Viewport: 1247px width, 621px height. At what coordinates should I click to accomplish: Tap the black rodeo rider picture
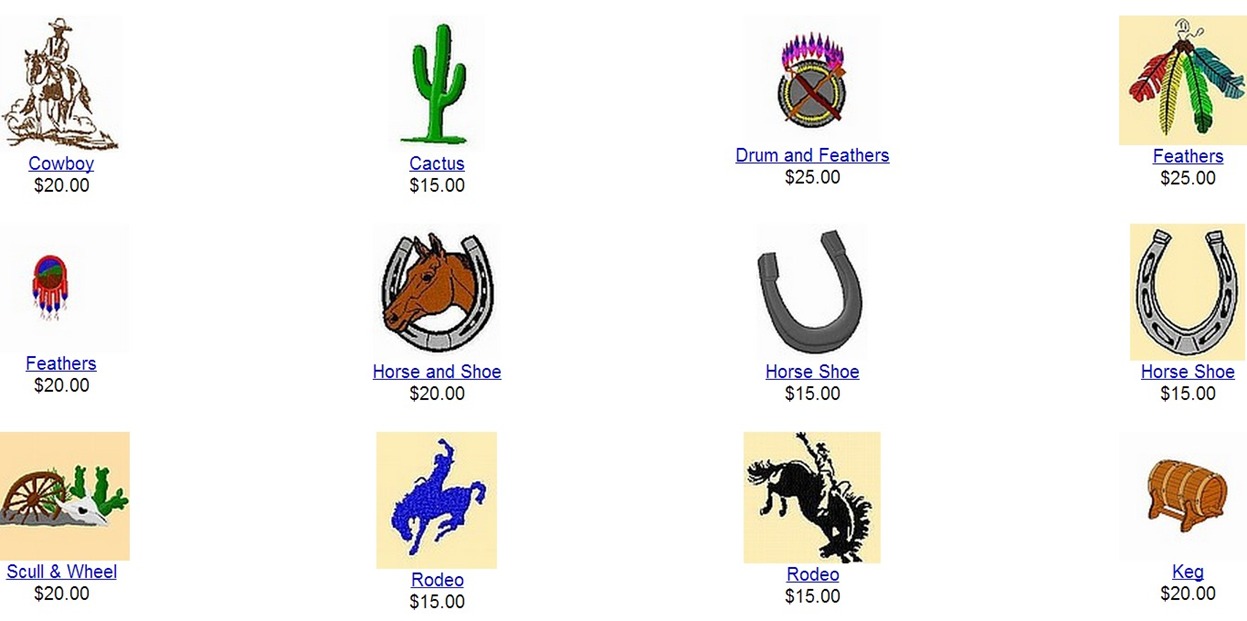812,497
